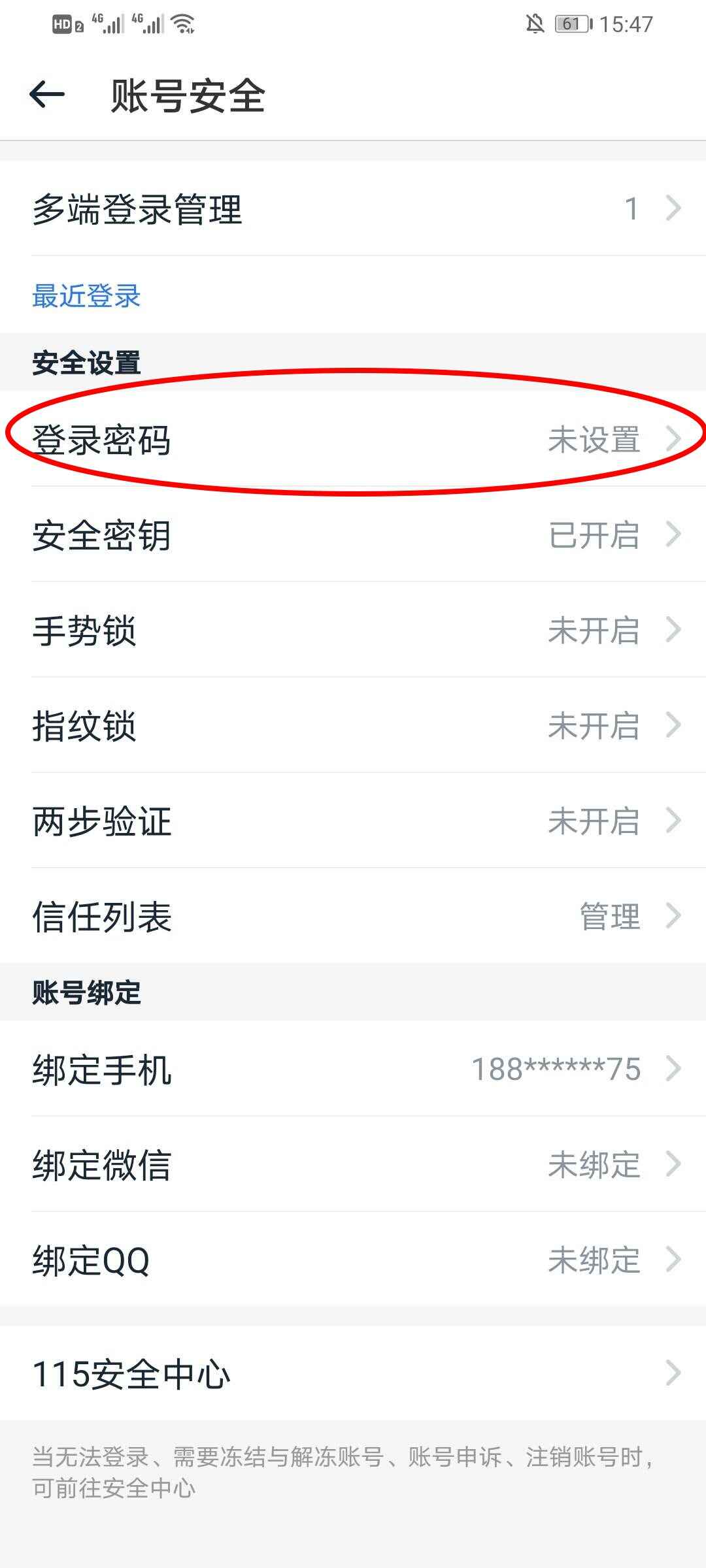This screenshot has width=706, height=1568.
Task: Open 115安全中心
Action: 353,1373
